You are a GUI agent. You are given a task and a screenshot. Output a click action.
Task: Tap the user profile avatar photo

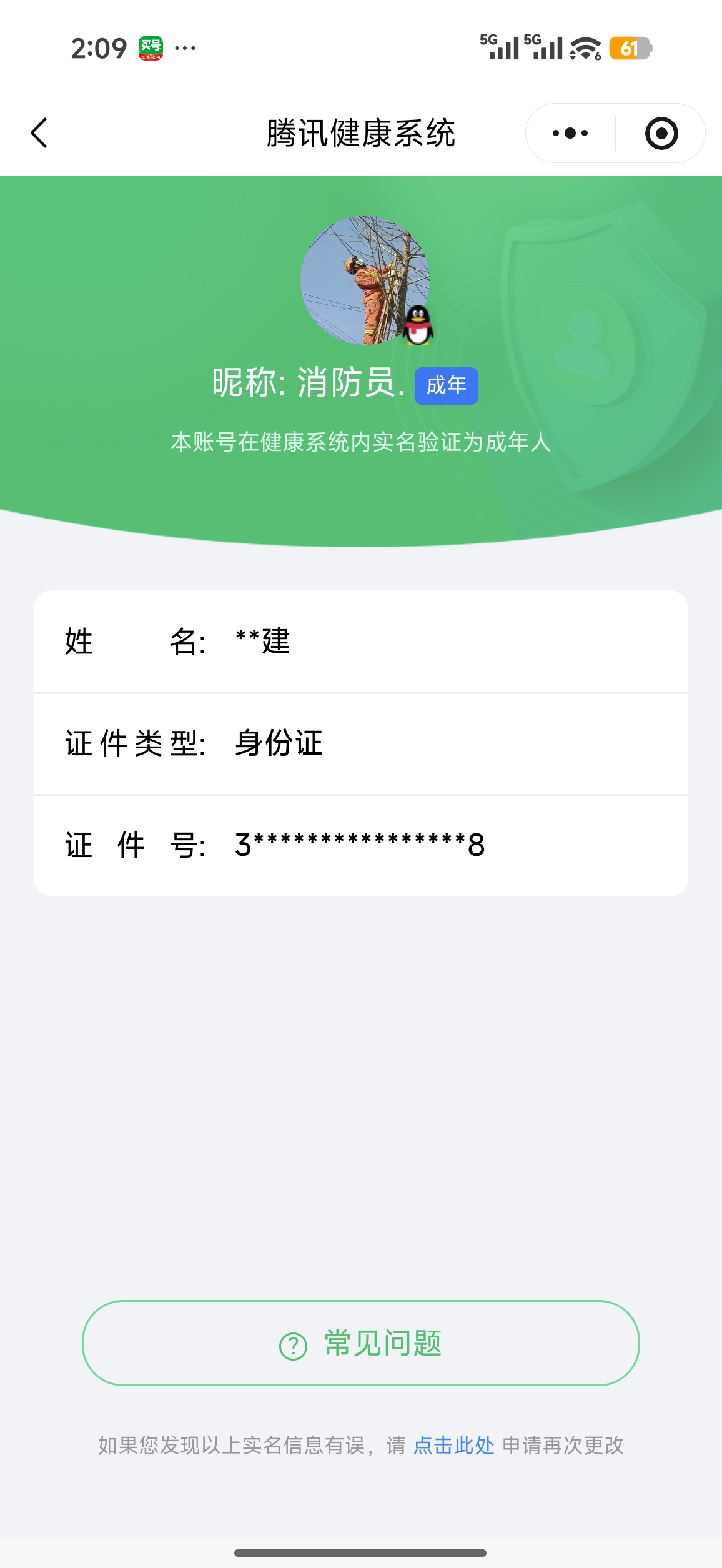361,281
